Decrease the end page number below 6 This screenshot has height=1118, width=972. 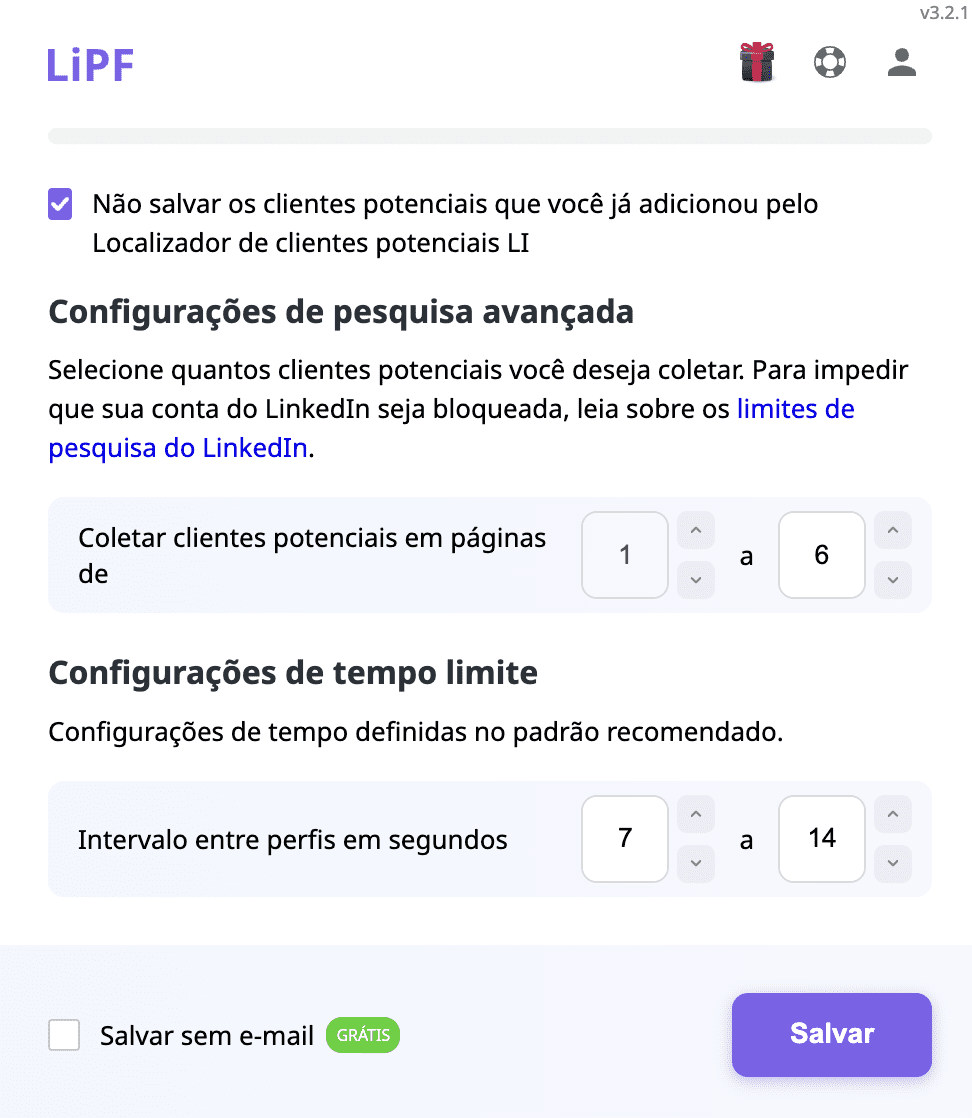pos(893,579)
